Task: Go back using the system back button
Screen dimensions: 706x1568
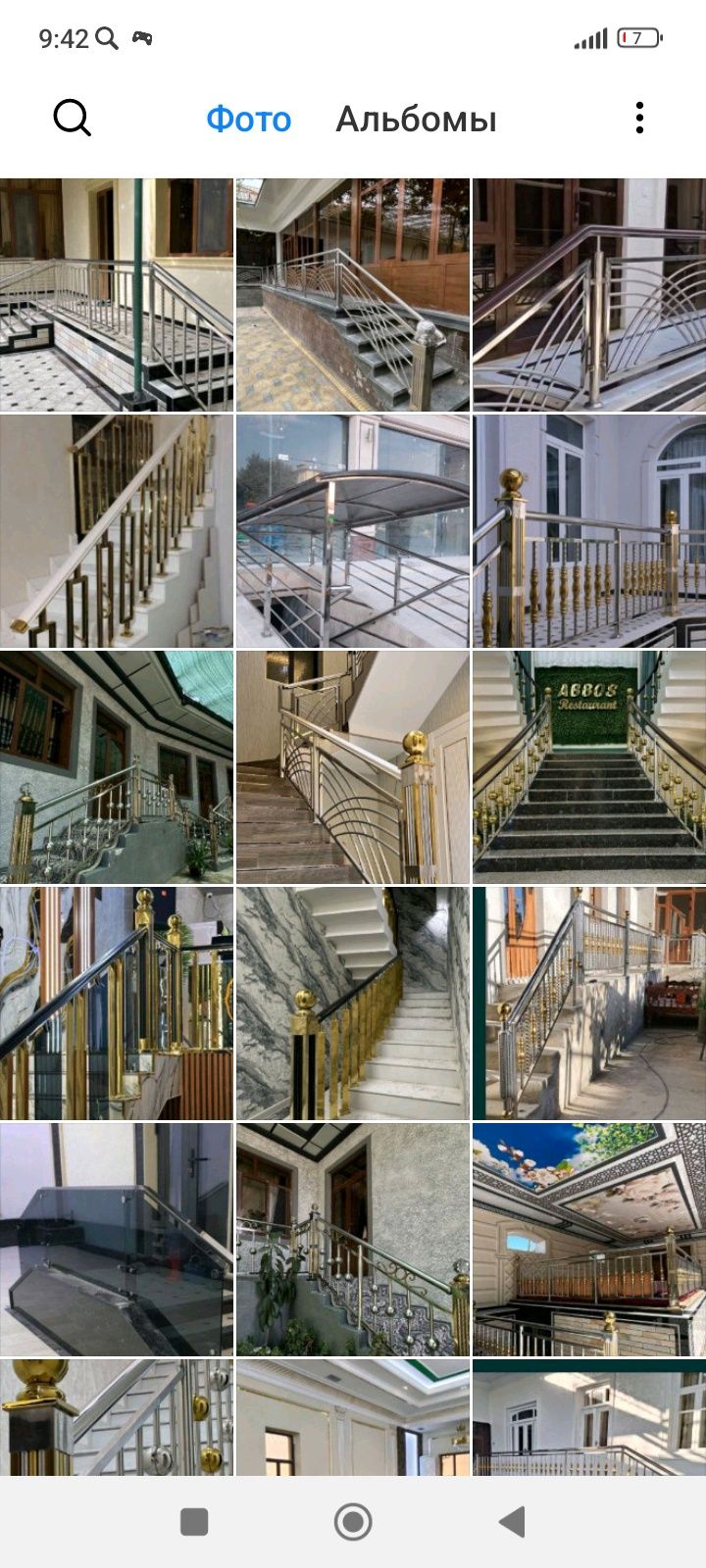Action: [511, 1522]
